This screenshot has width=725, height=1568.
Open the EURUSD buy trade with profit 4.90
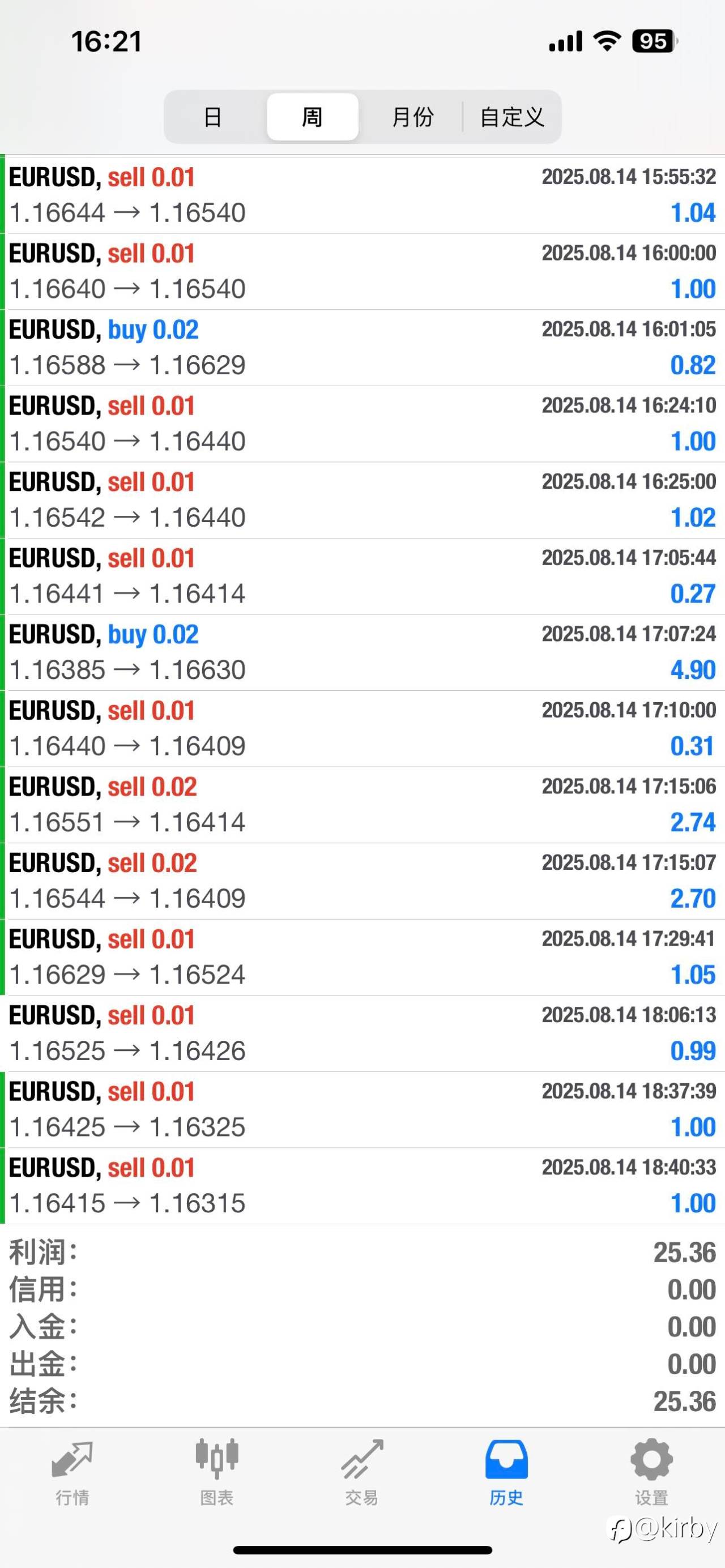(x=362, y=652)
